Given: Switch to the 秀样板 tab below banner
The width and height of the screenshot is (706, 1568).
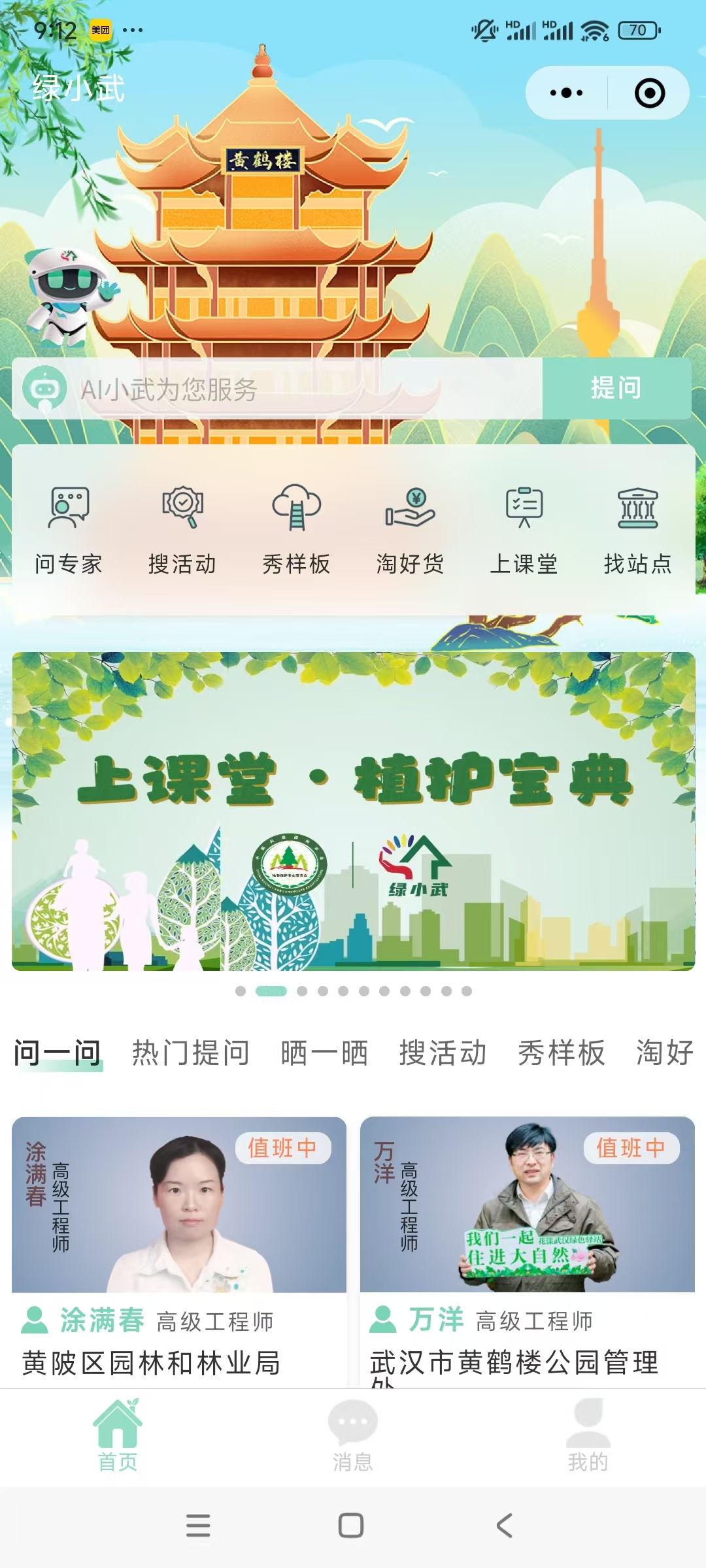Looking at the screenshot, I should 561,1053.
